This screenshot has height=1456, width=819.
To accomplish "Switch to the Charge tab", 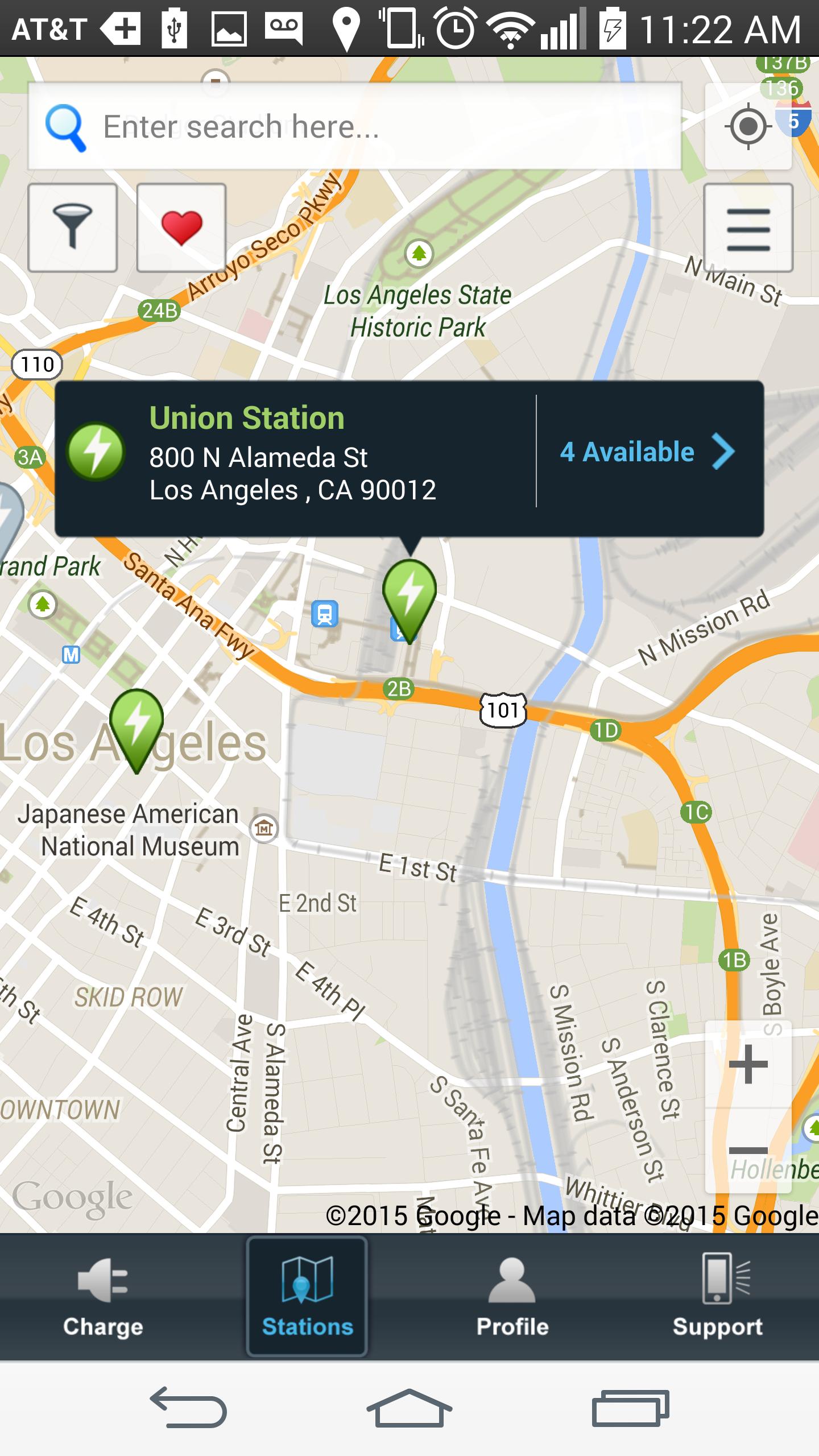I will [103, 1297].
